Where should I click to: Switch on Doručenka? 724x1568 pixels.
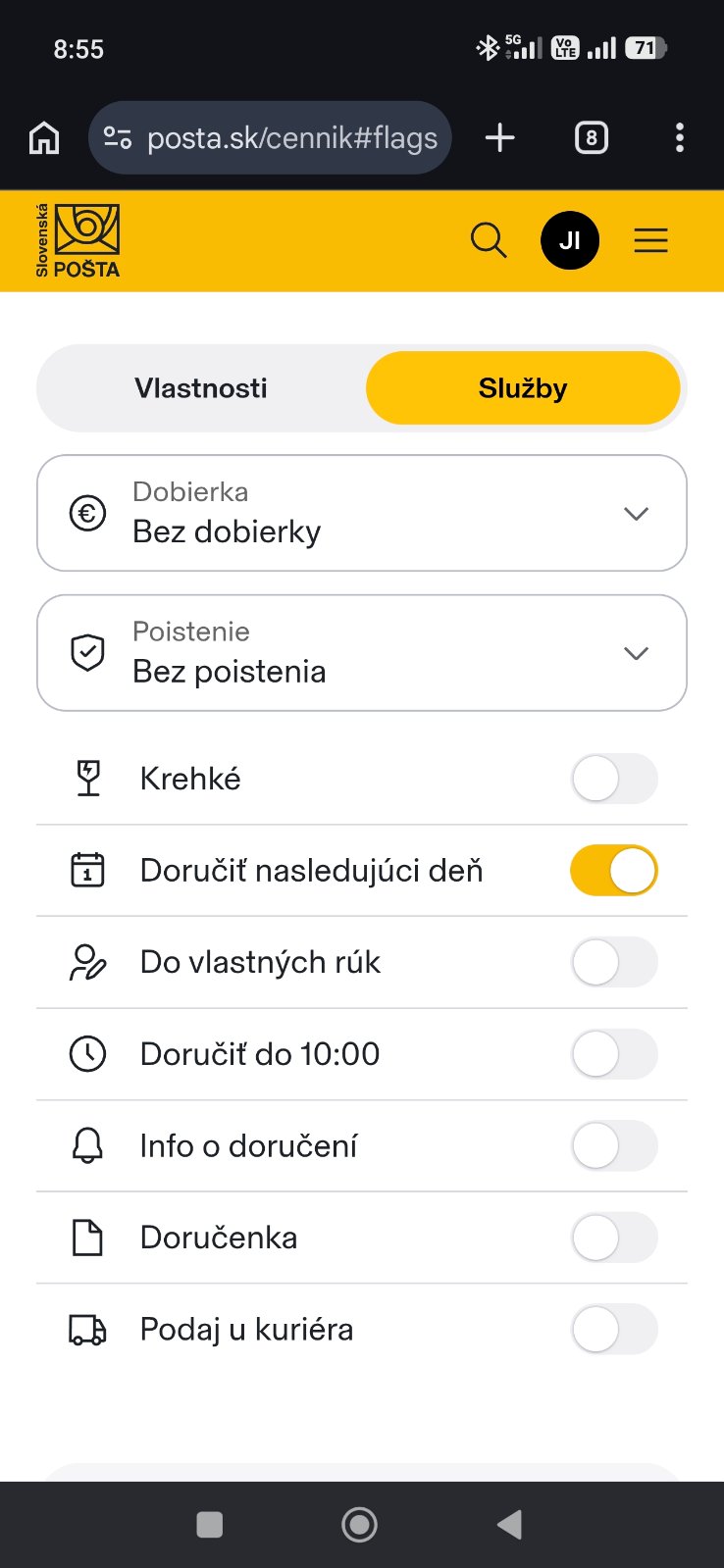pos(614,1238)
